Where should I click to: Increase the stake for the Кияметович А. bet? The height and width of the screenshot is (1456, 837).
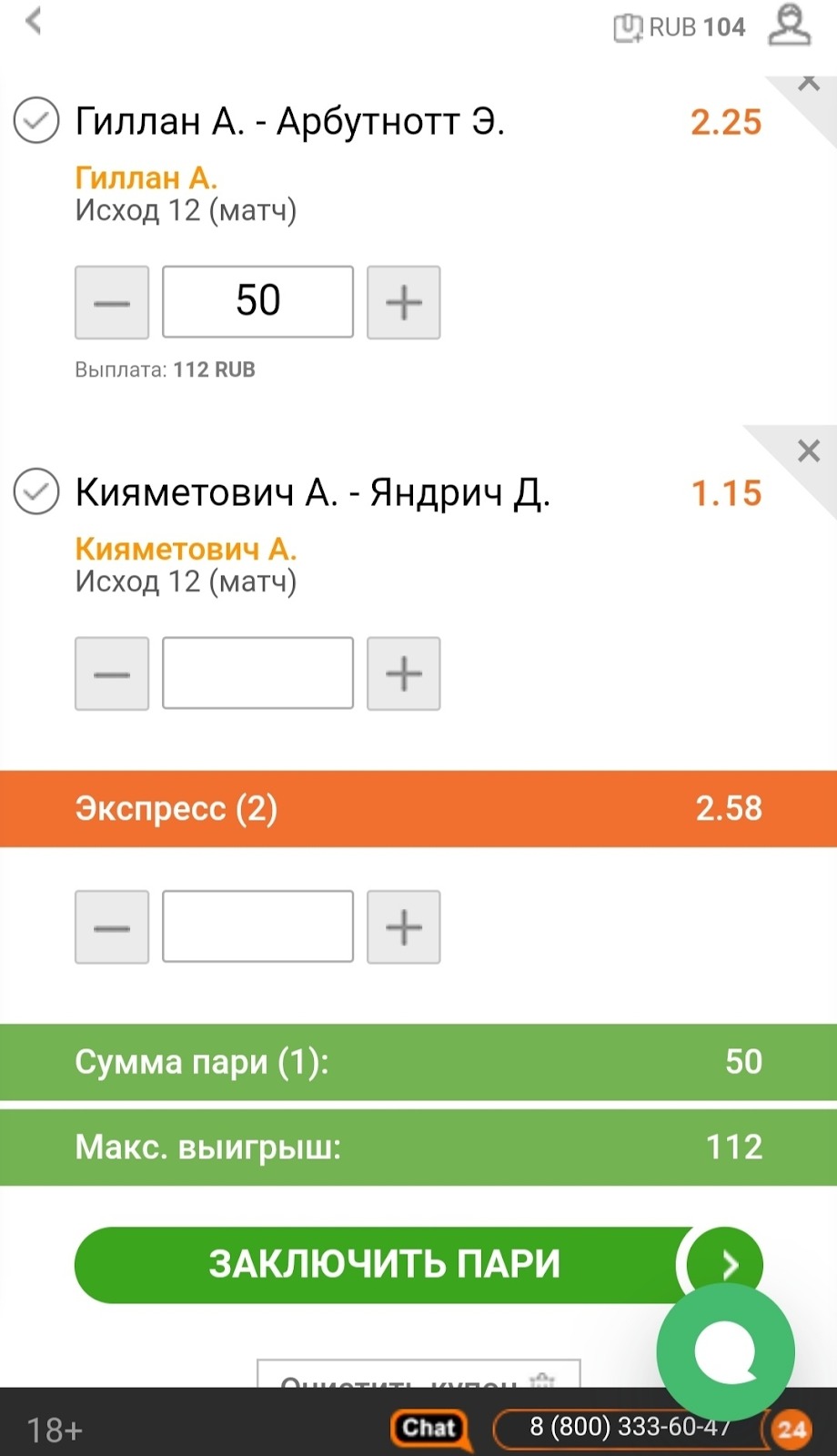pyautogui.click(x=404, y=673)
